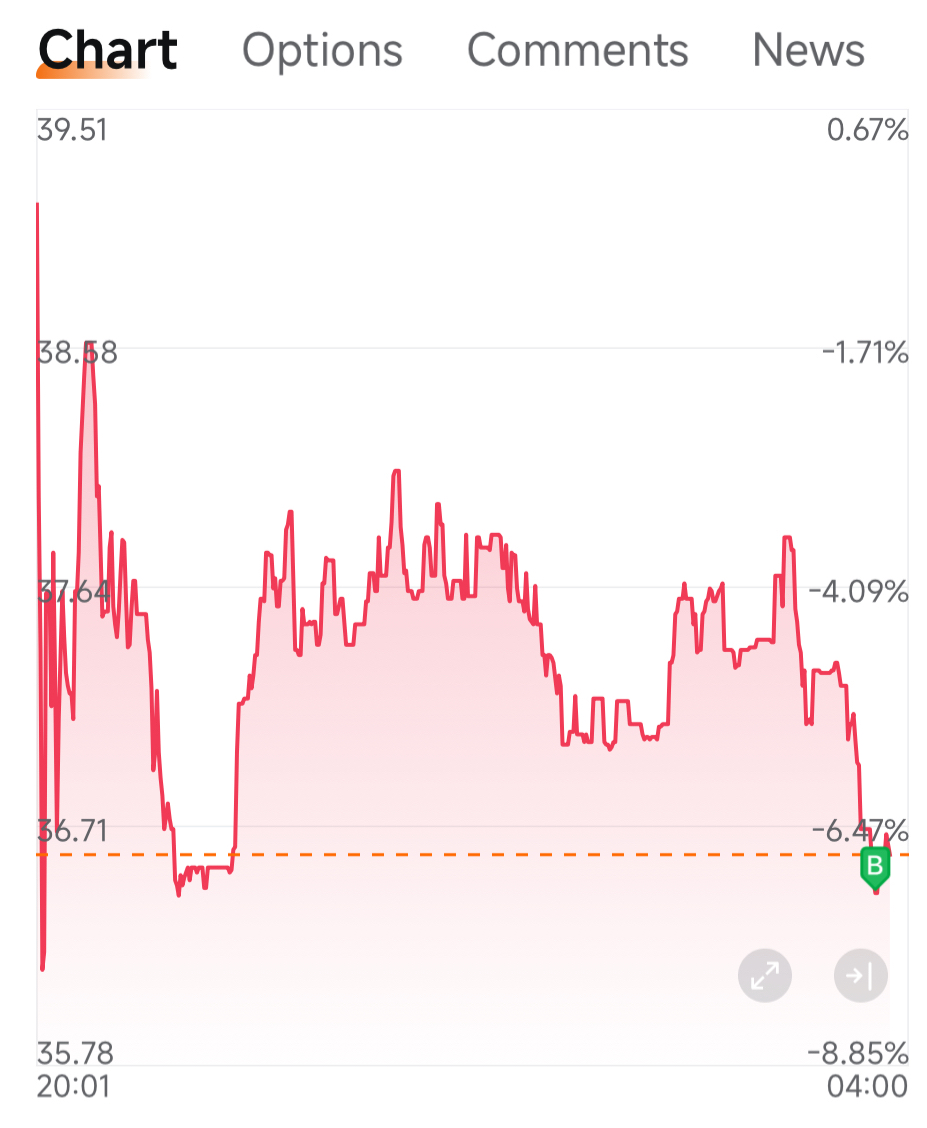The image size is (927, 1128).
Task: Select the Chart tab
Action: tap(107, 50)
